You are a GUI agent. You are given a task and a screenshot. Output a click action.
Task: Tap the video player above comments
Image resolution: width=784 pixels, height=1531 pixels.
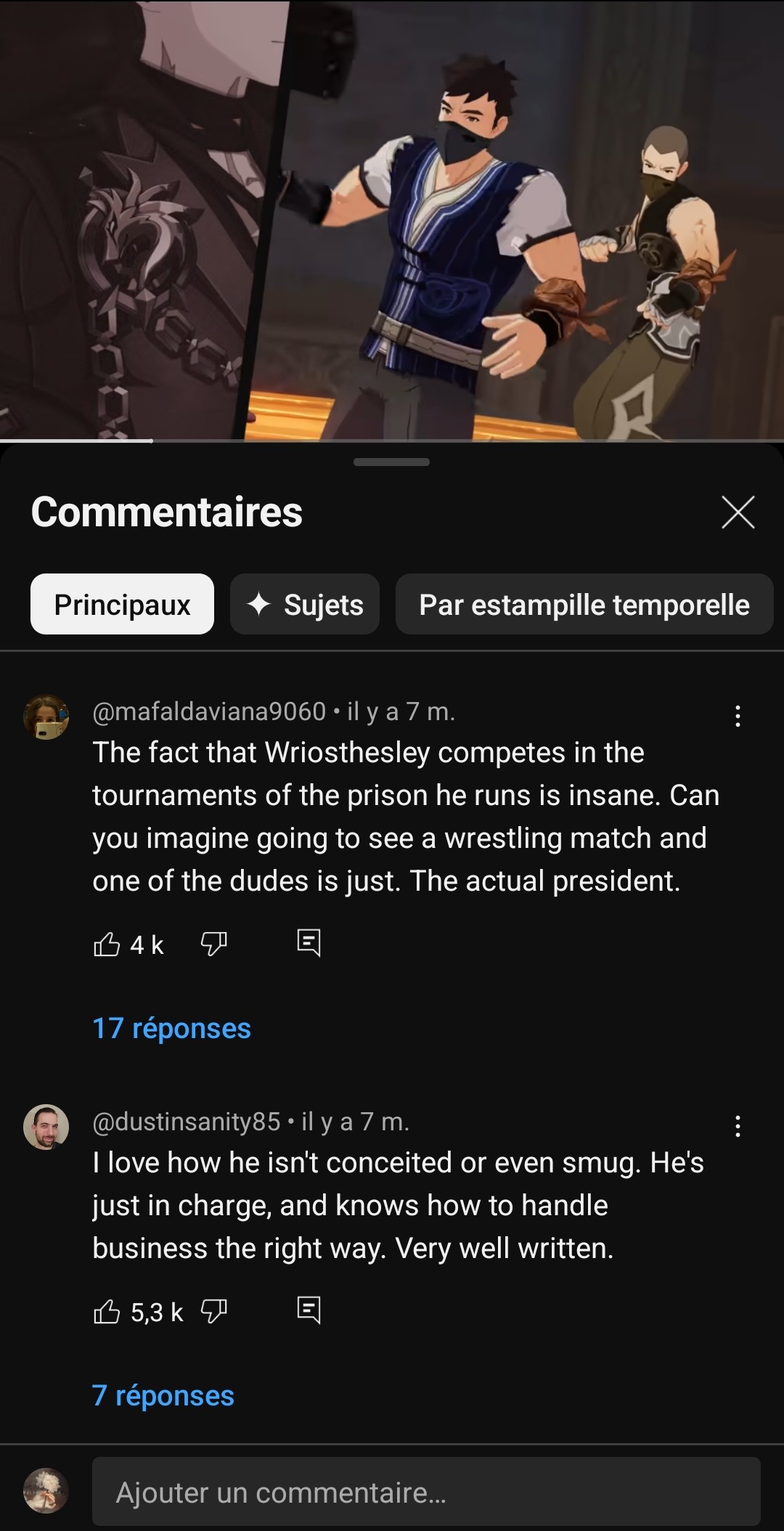point(392,218)
